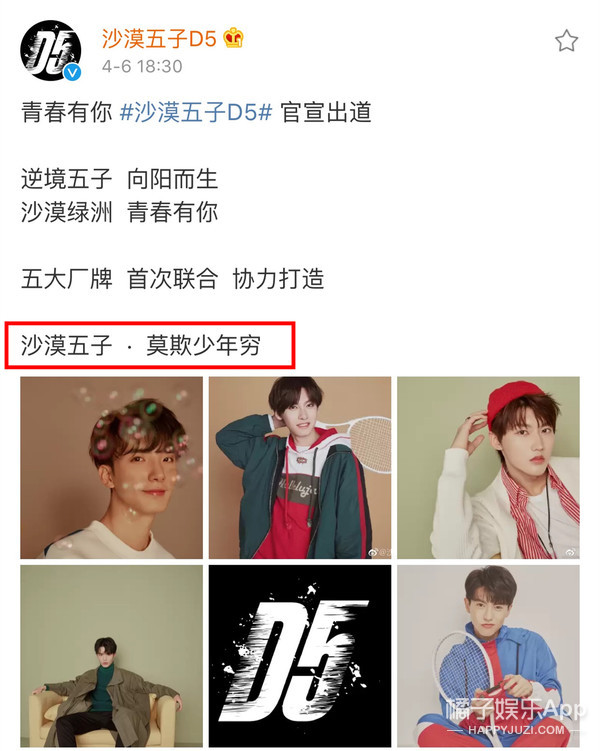600x751 pixels.
Task: View the photo of the boy with bubbles
Action: [x=111, y=467]
